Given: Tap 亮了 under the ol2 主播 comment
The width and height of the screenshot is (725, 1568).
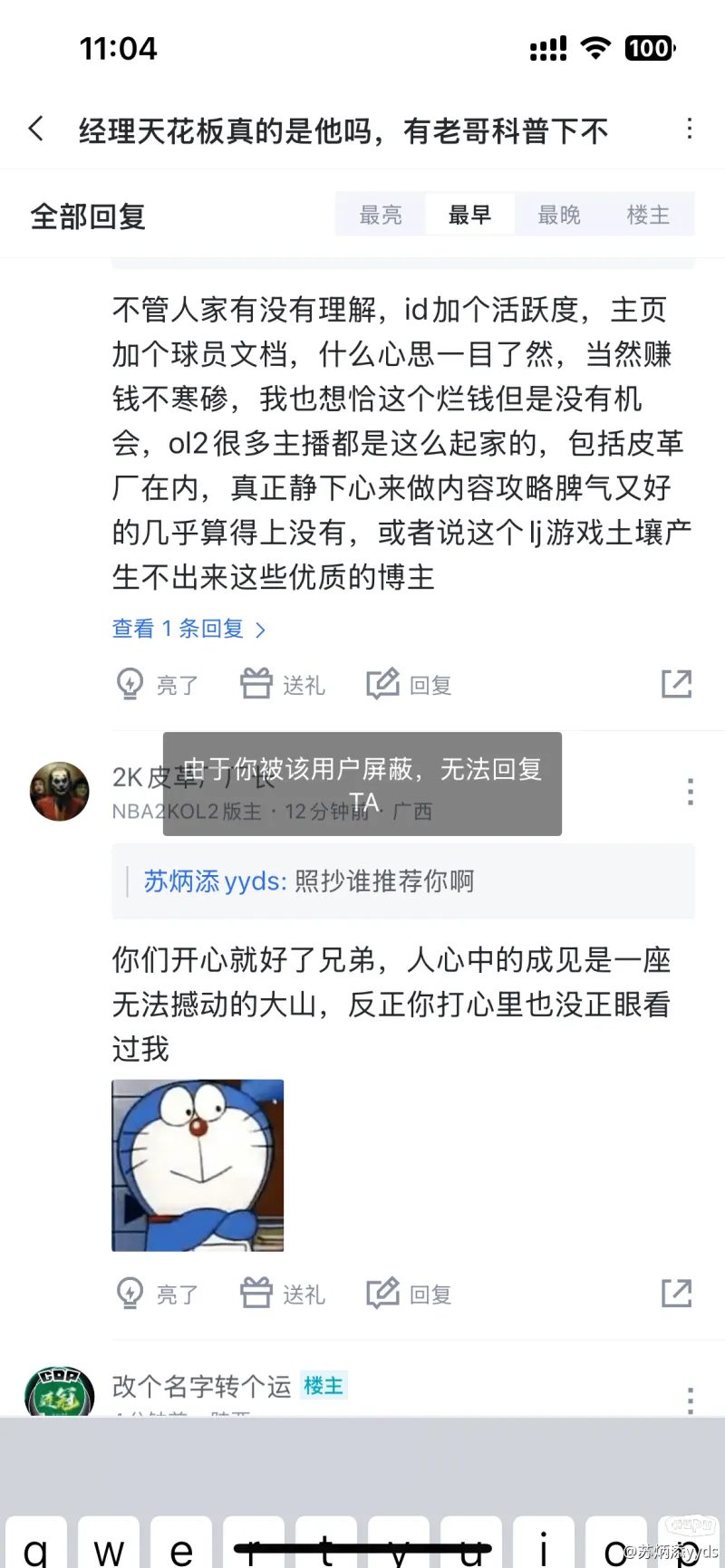Looking at the screenshot, I should coord(158,684).
